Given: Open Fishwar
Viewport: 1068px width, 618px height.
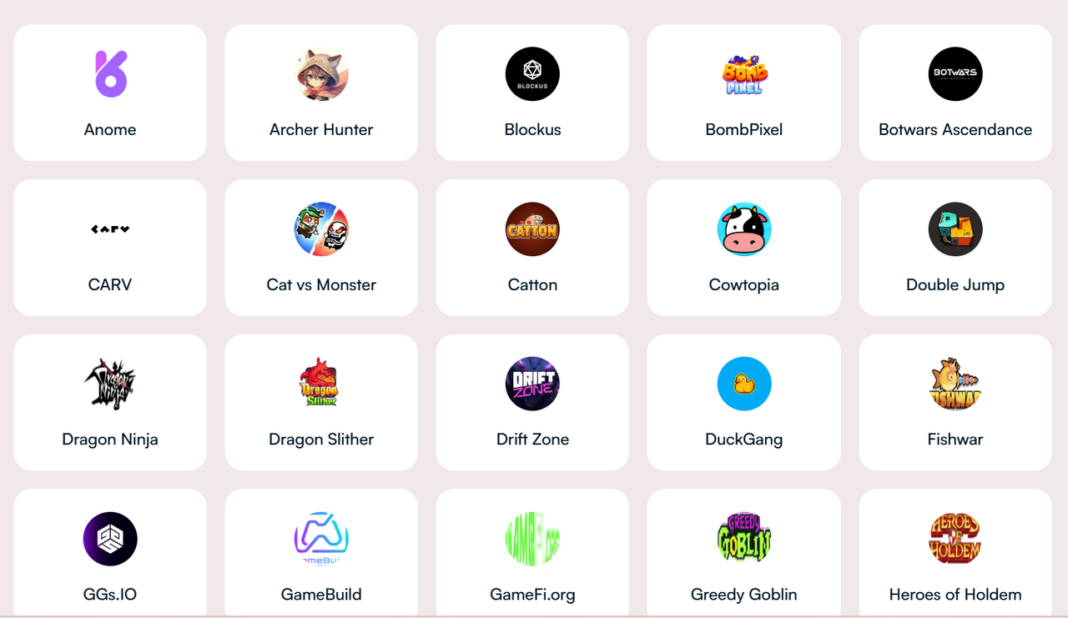Looking at the screenshot, I should [955, 403].
